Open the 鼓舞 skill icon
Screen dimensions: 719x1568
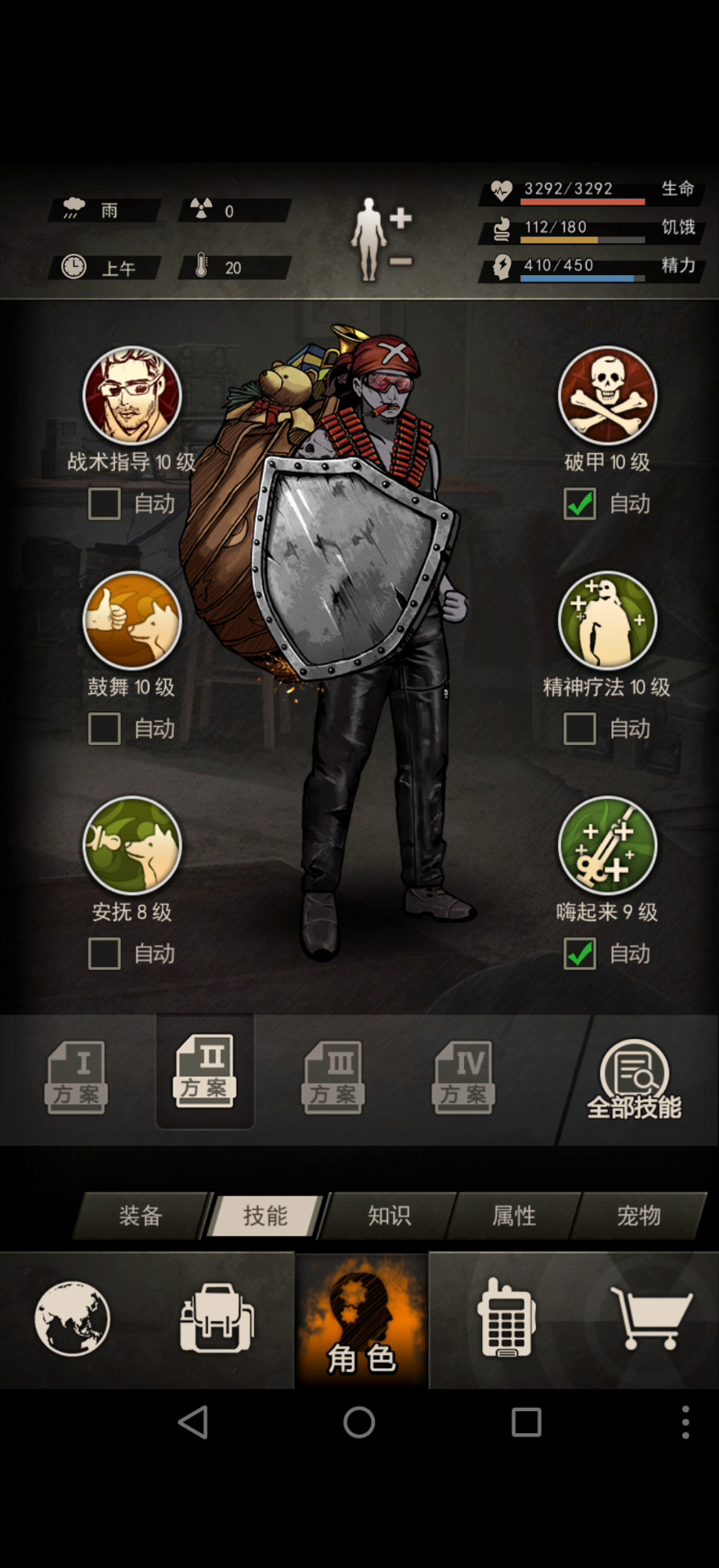pyautogui.click(x=132, y=621)
